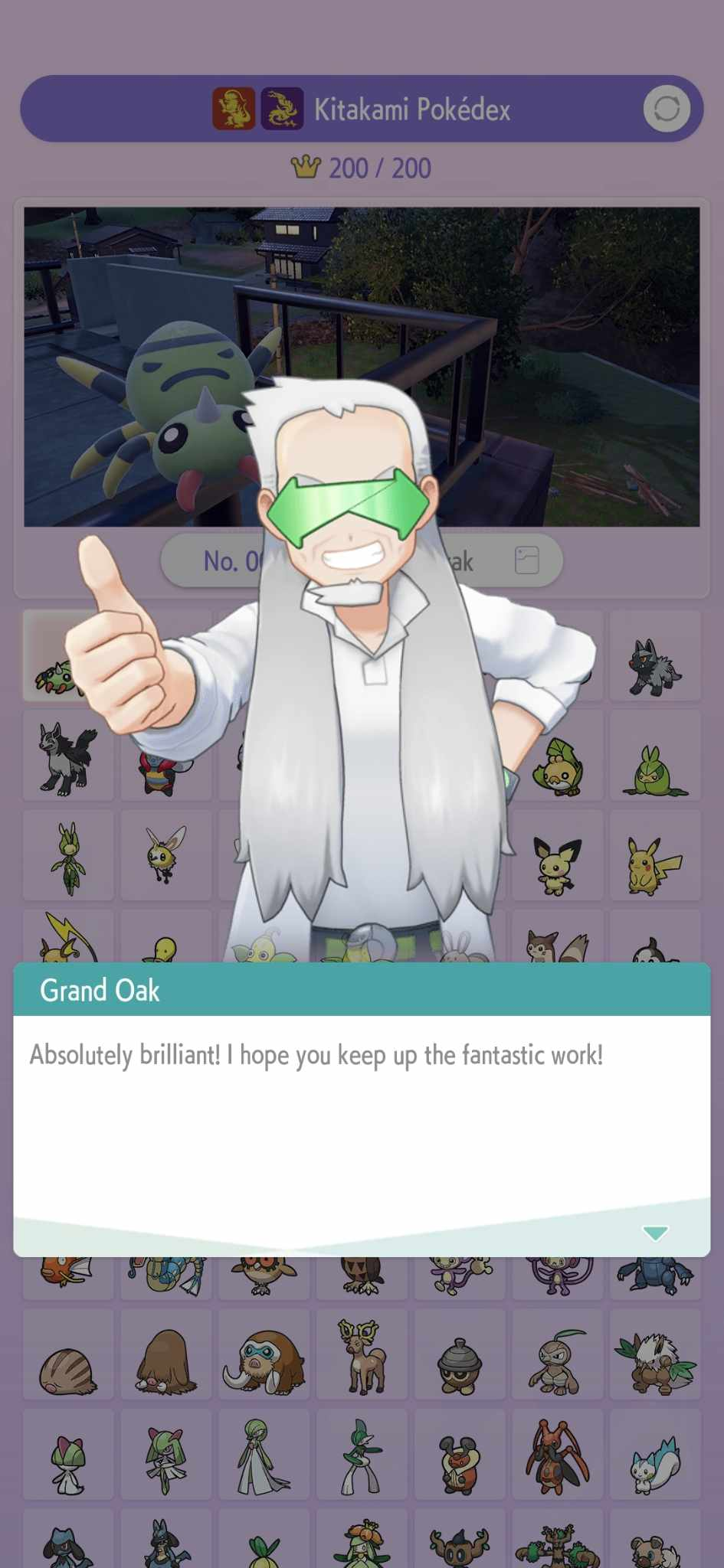The width and height of the screenshot is (724, 1568).
Task: Tap the switch Pokédex circular arrows icon
Action: pos(667,109)
